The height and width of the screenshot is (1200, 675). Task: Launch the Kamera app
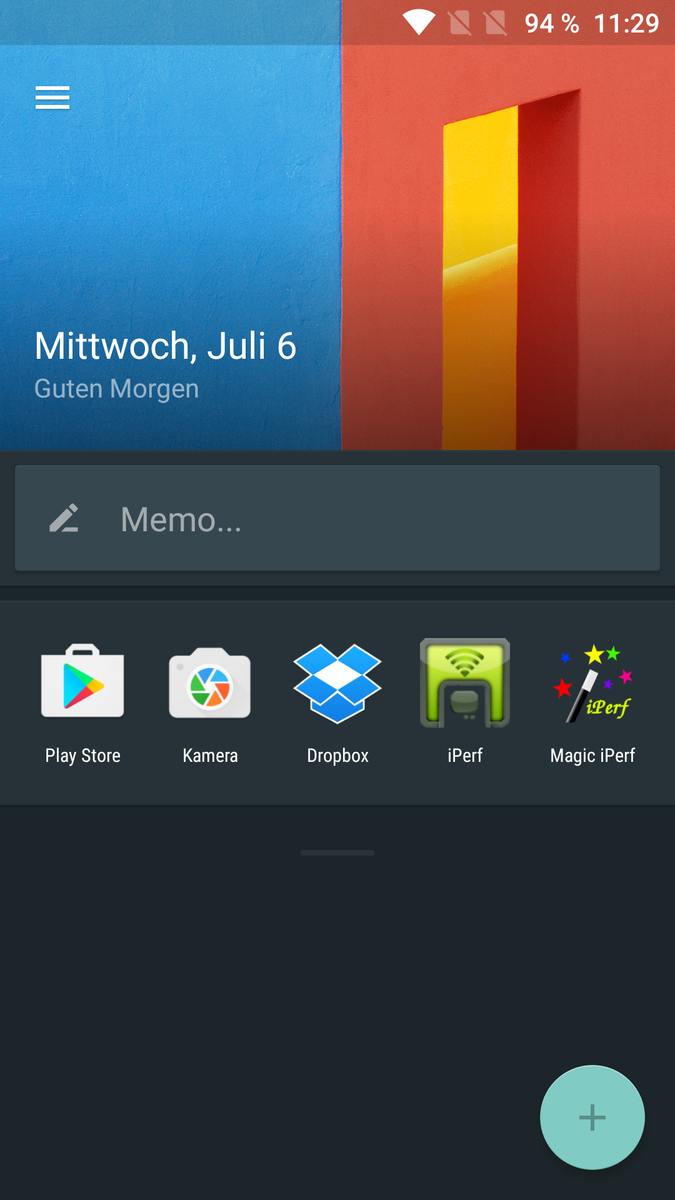210,684
